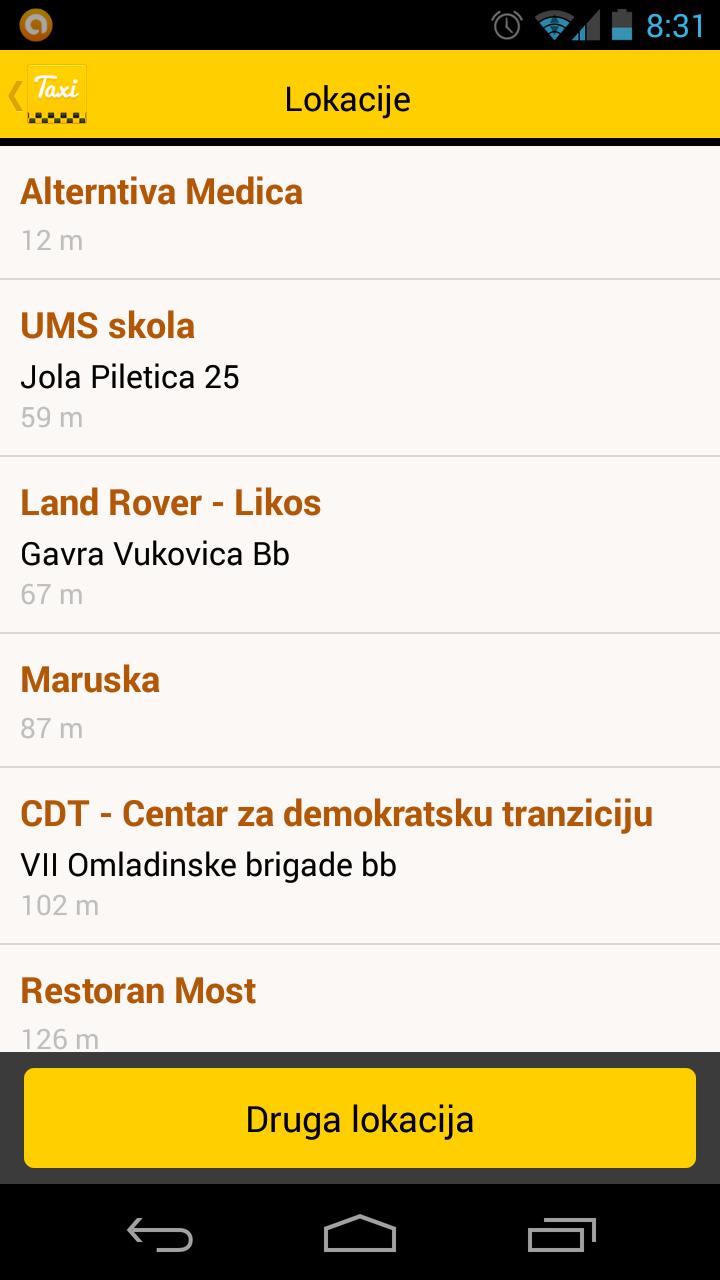
Task: Select the Alterntiva Medica location
Action: pos(360,213)
